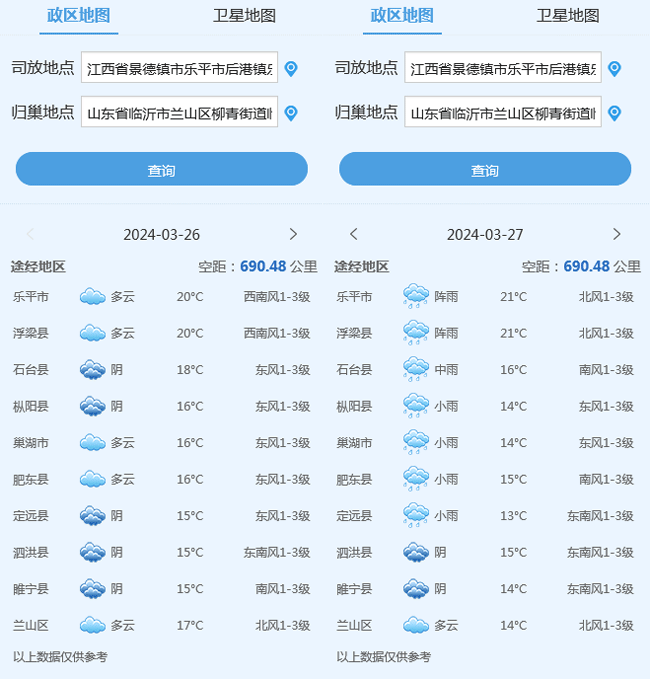Switch to 卫星地图 tab in the 2024-03-27 panel
This screenshot has height=679, width=650.
(x=568, y=16)
